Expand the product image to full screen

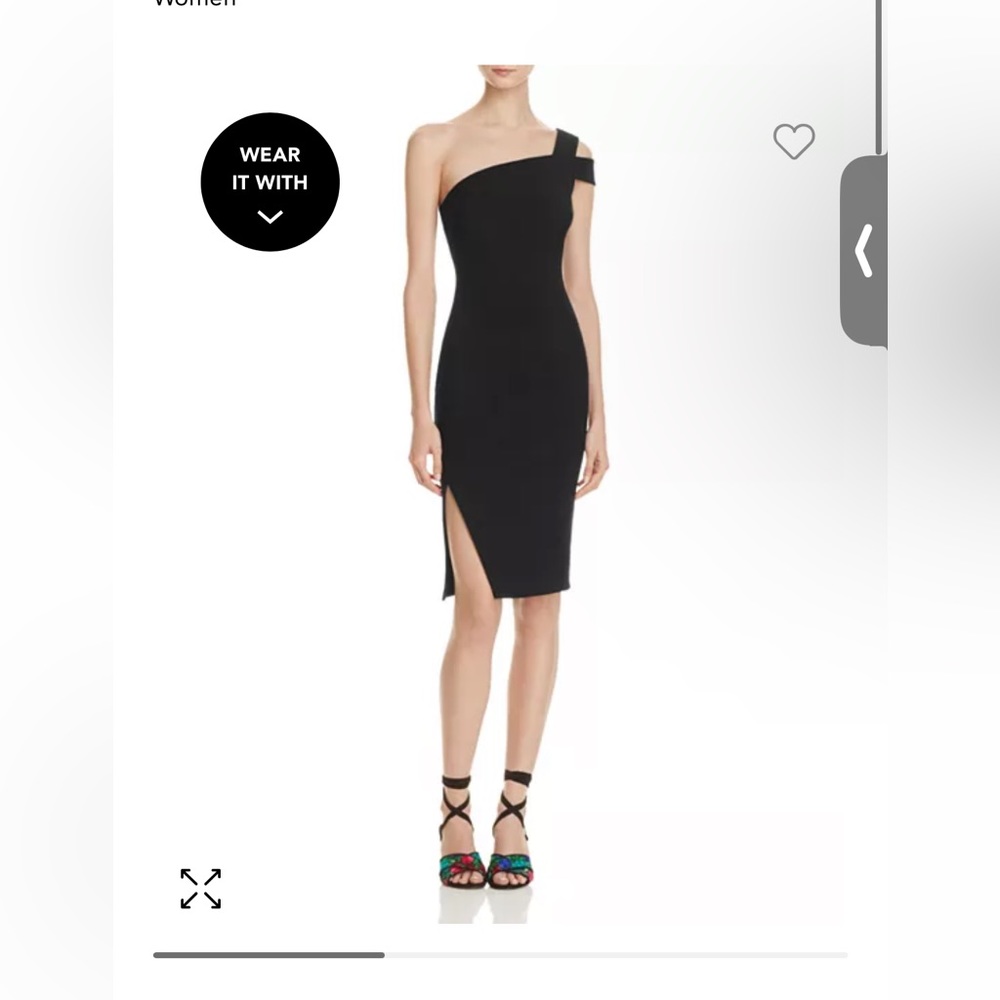201,888
